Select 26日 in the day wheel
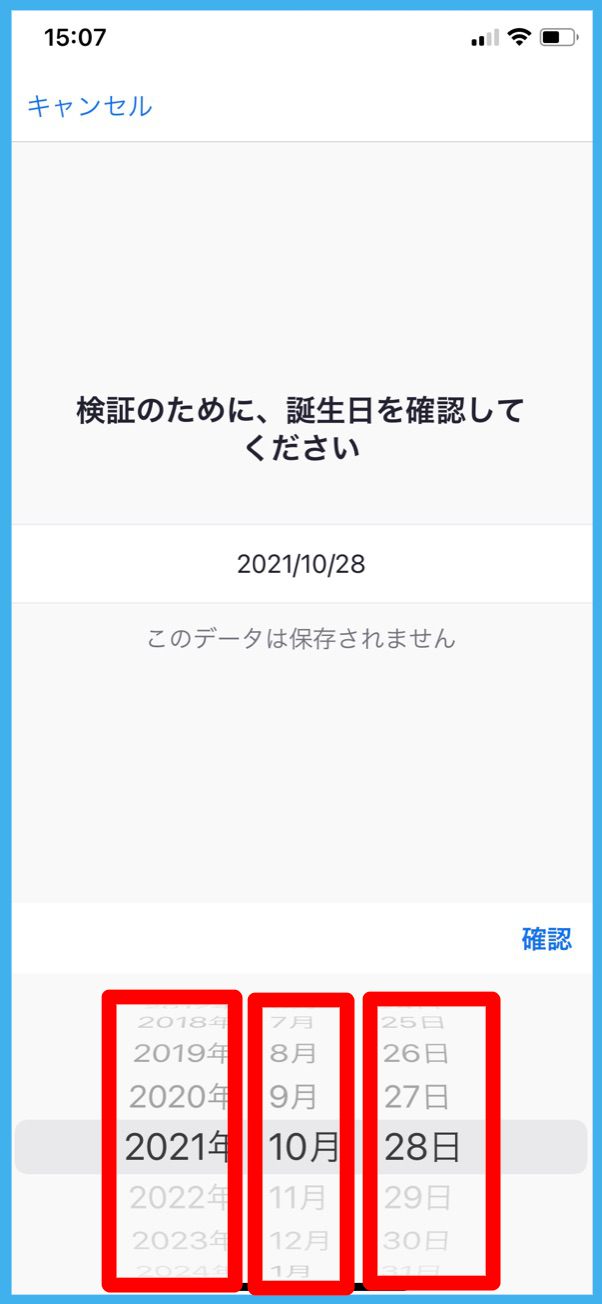Image resolution: width=602 pixels, height=1304 pixels. point(416,1053)
